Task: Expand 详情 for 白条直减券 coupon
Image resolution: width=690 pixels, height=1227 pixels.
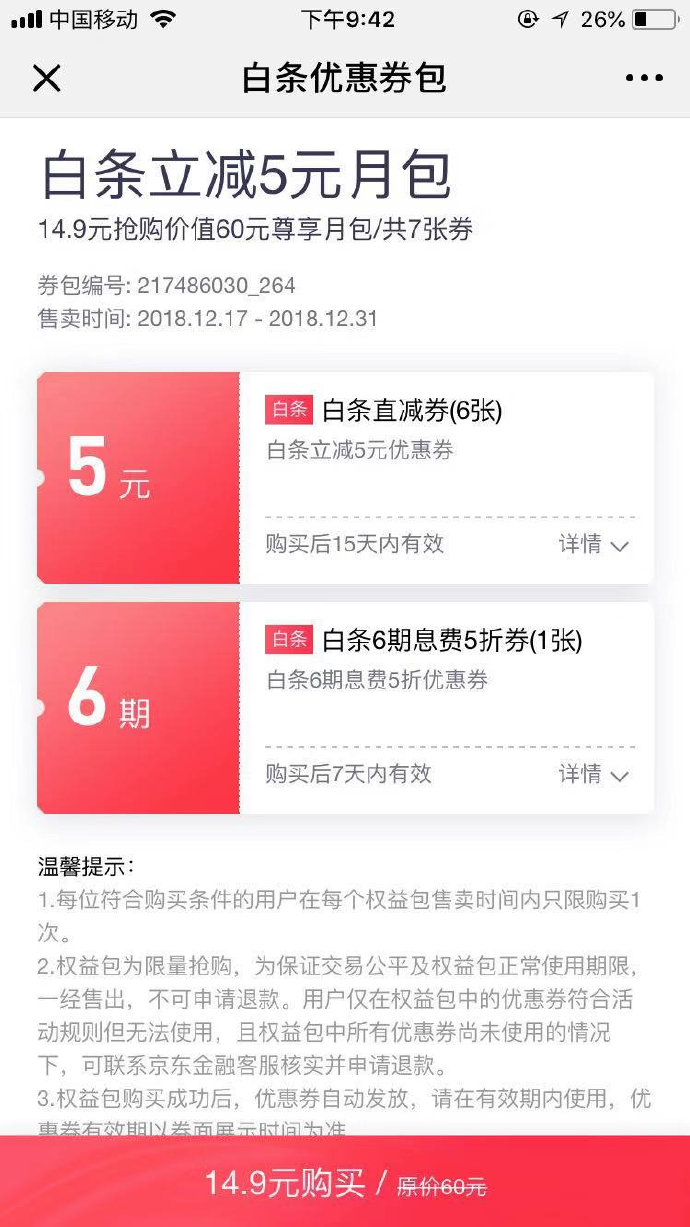Action: pos(593,545)
